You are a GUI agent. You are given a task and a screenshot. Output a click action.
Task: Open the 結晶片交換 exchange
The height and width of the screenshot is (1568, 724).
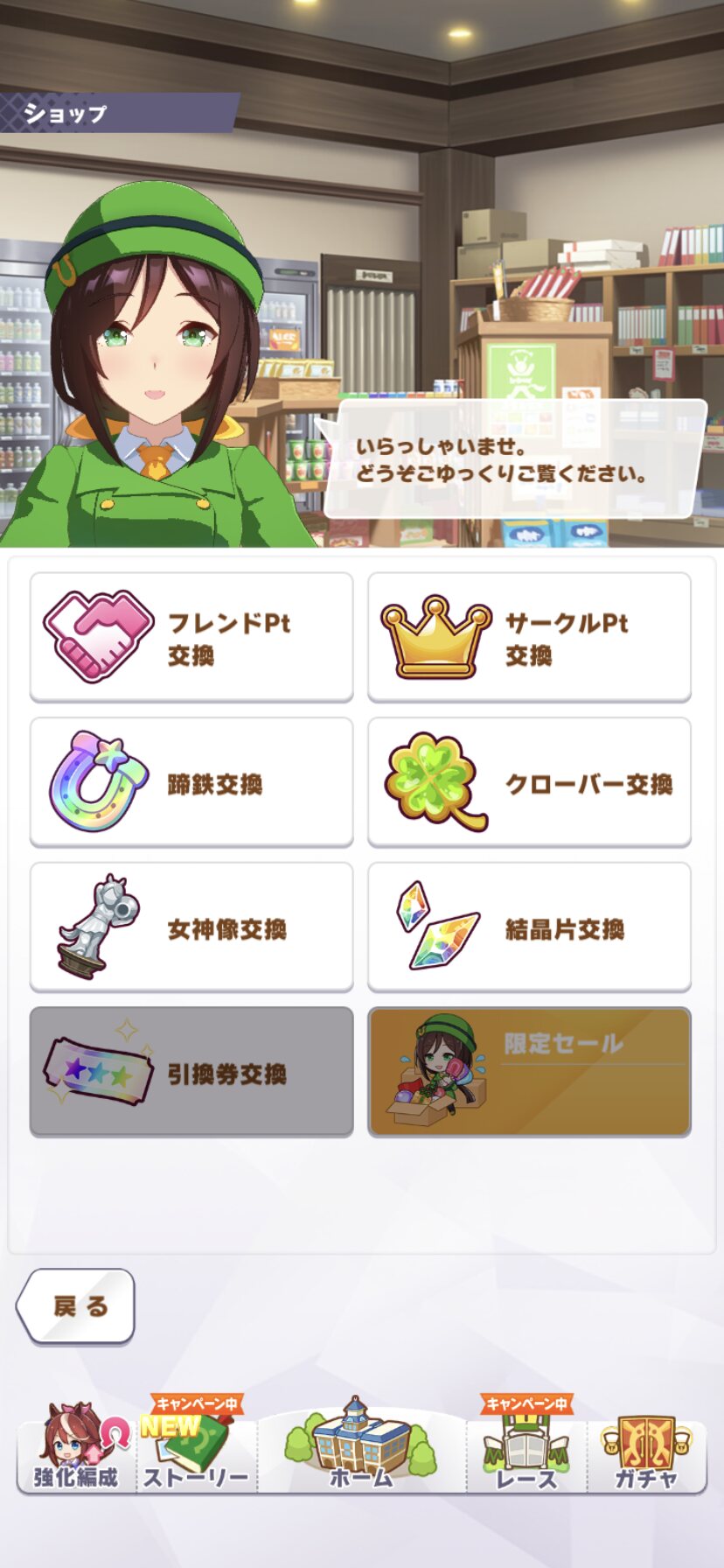pos(529,927)
